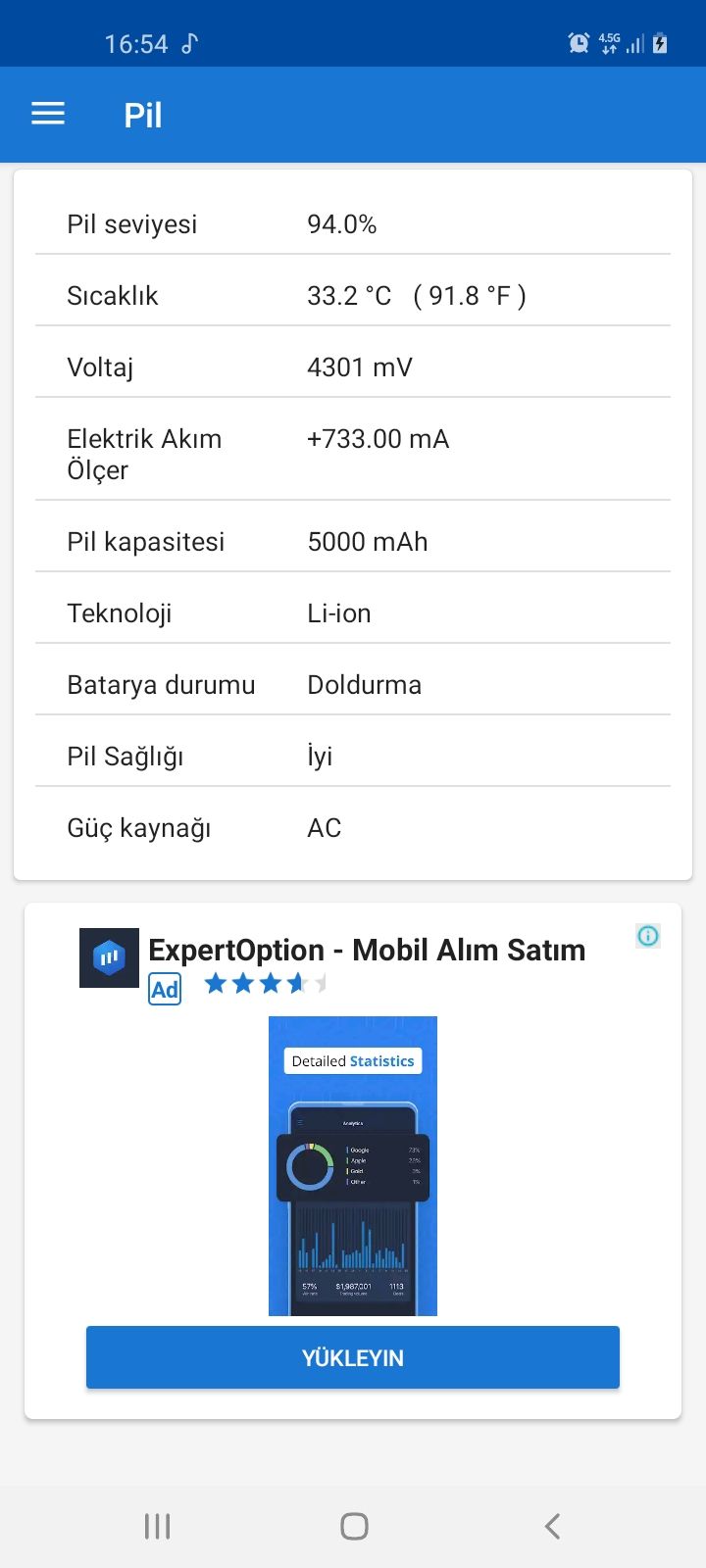The height and width of the screenshot is (1568, 706).
Task: Go back using system navigation
Action: coord(552,1526)
